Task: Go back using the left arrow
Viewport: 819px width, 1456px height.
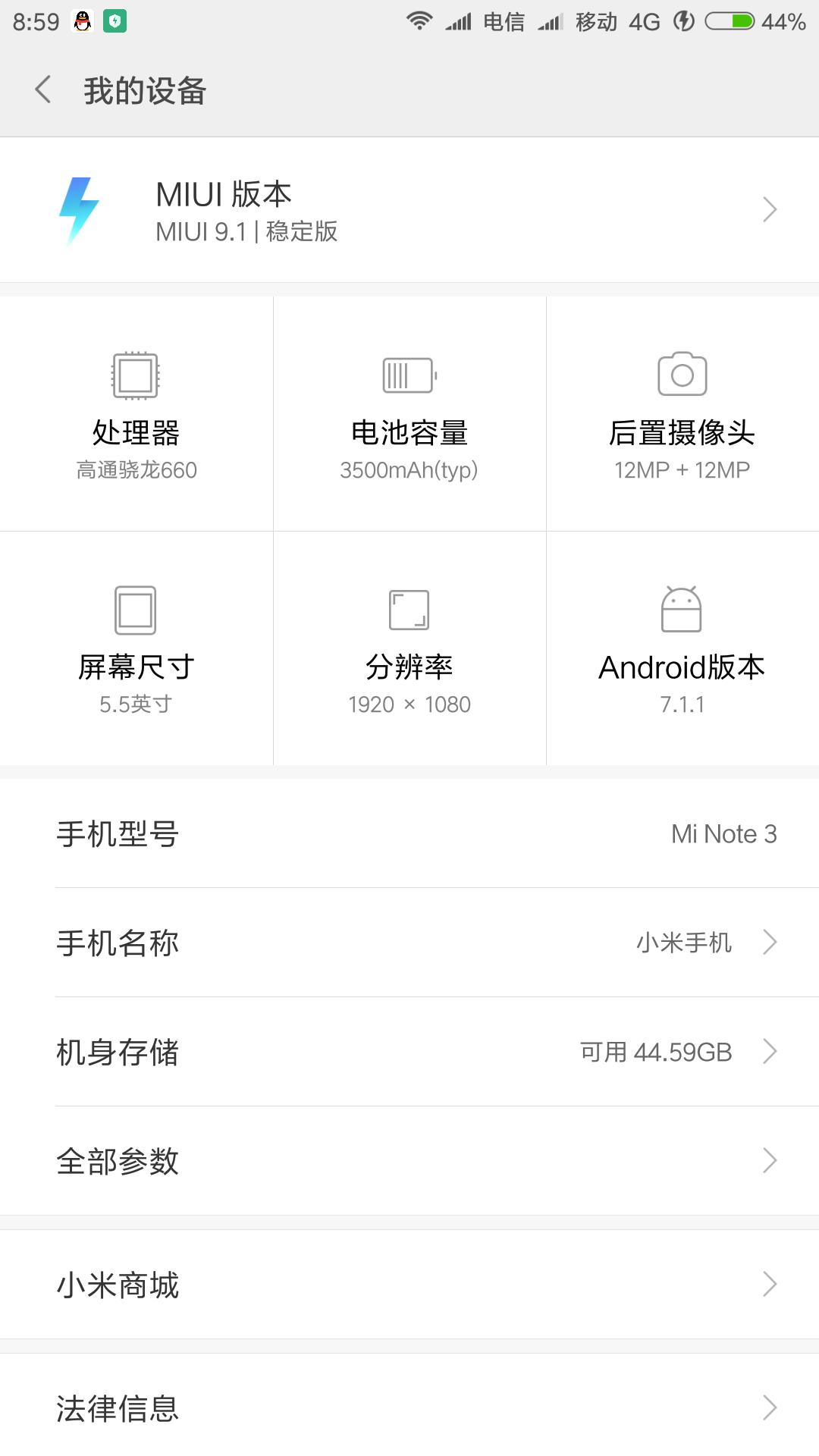Action: [x=42, y=89]
